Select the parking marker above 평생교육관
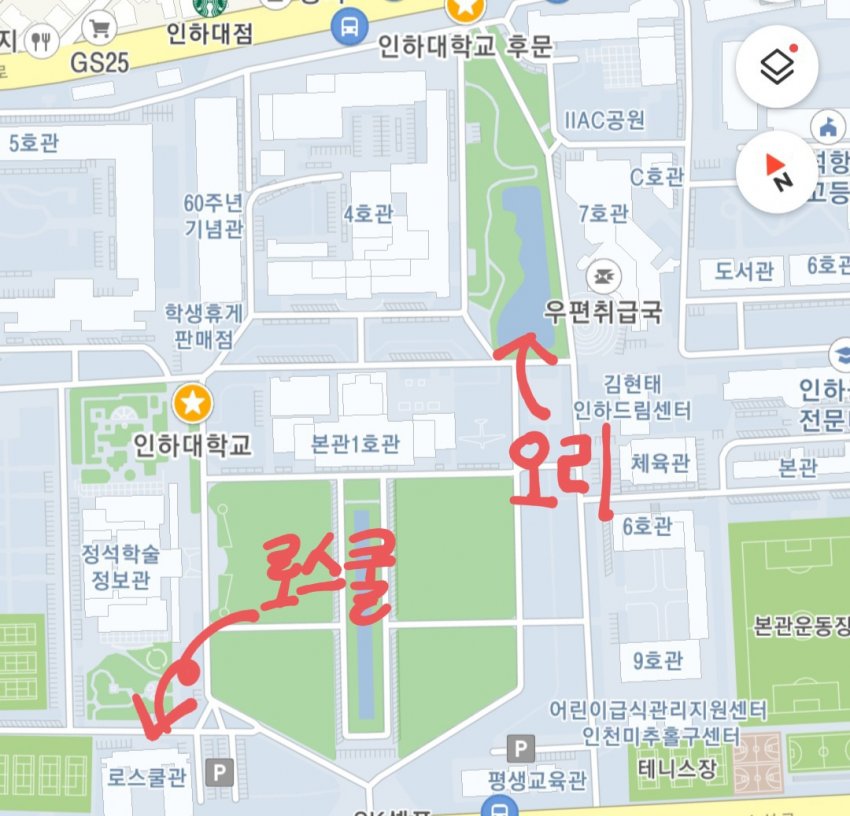 point(519,747)
